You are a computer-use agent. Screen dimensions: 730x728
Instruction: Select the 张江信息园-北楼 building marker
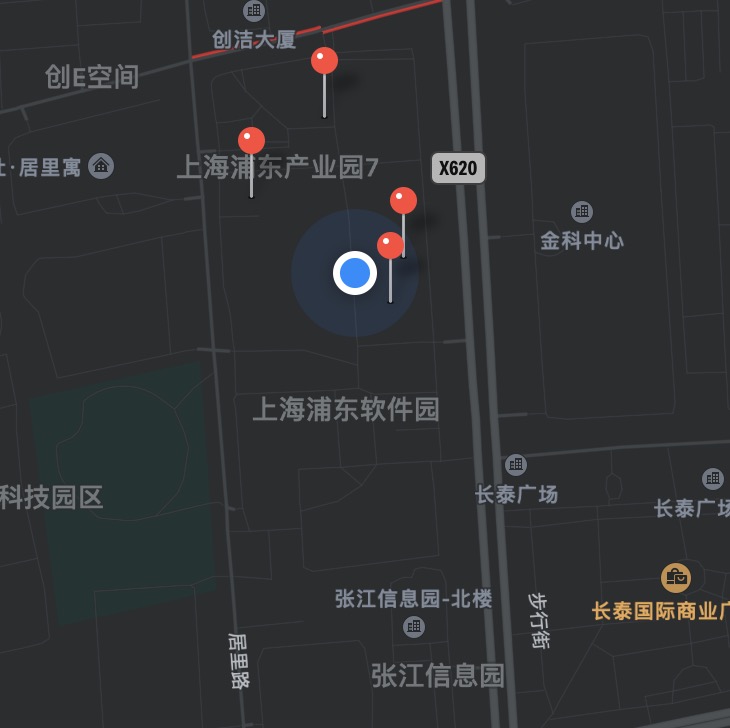tap(413, 627)
